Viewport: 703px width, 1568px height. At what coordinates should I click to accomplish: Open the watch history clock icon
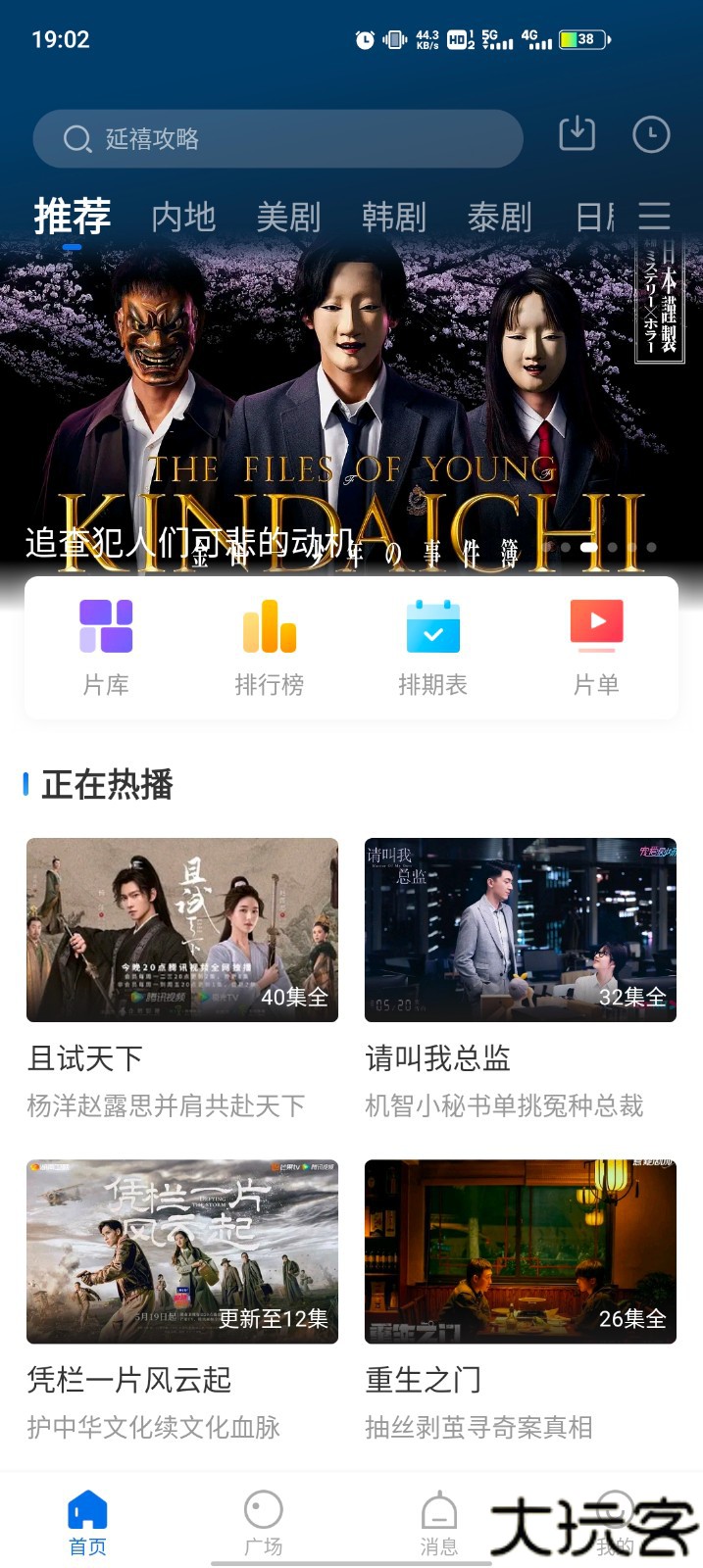pos(651,134)
